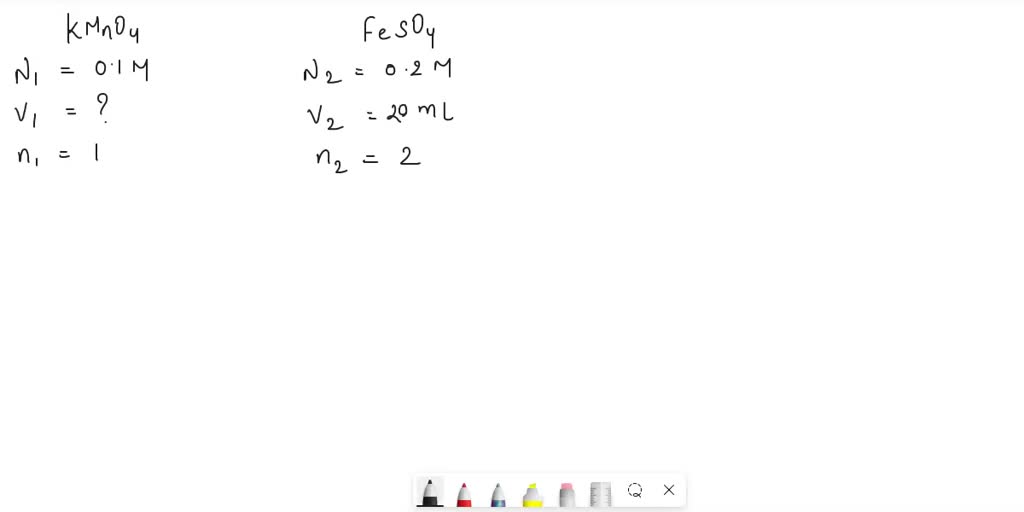The width and height of the screenshot is (1024, 512).
Task: Activate the lasso selection tool
Action: (x=635, y=490)
